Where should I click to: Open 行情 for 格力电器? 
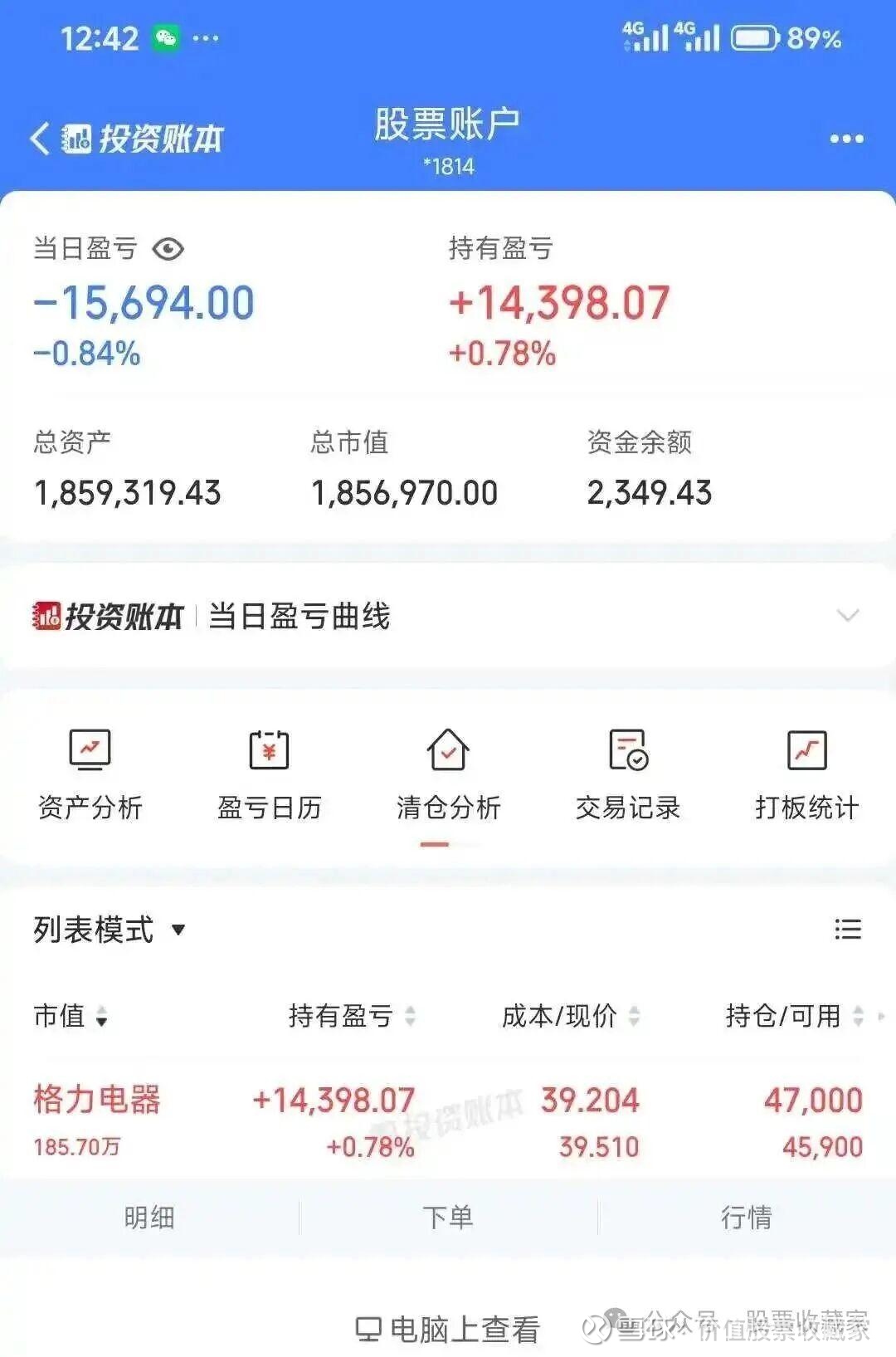click(746, 1218)
